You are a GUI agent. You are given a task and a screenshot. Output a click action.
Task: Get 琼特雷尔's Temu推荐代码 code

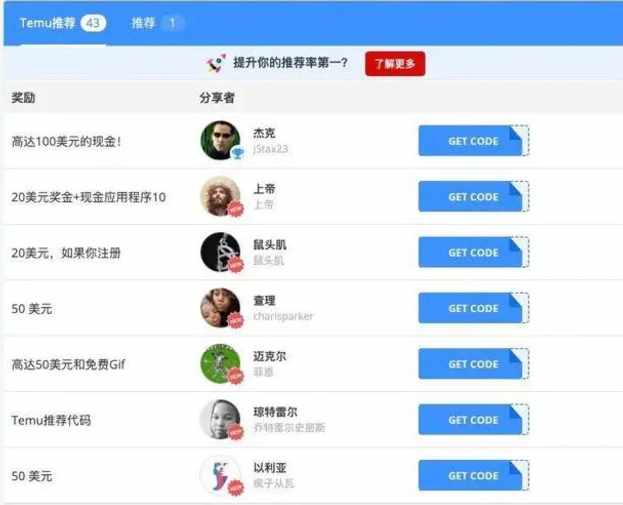(x=473, y=420)
